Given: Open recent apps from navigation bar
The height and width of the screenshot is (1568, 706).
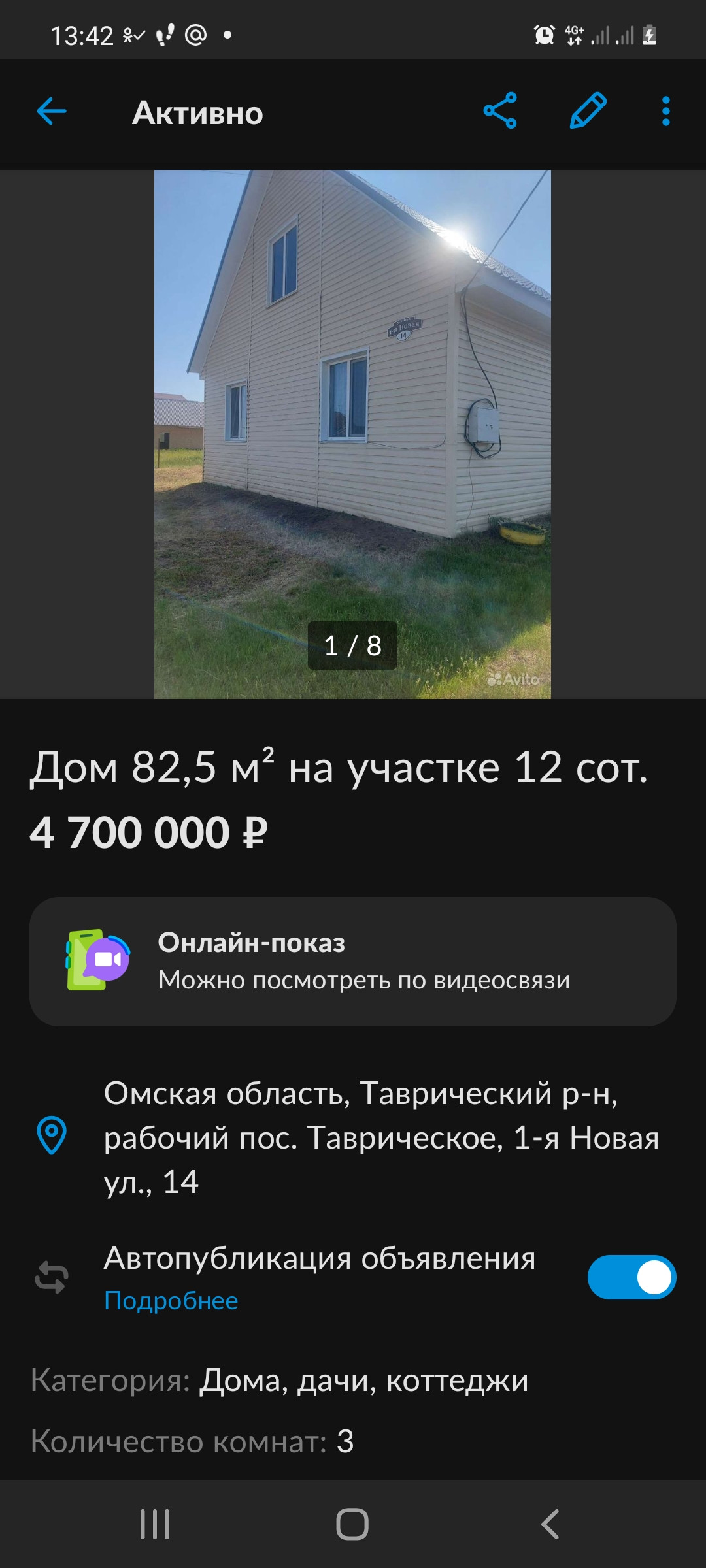Looking at the screenshot, I should pos(155,1524).
